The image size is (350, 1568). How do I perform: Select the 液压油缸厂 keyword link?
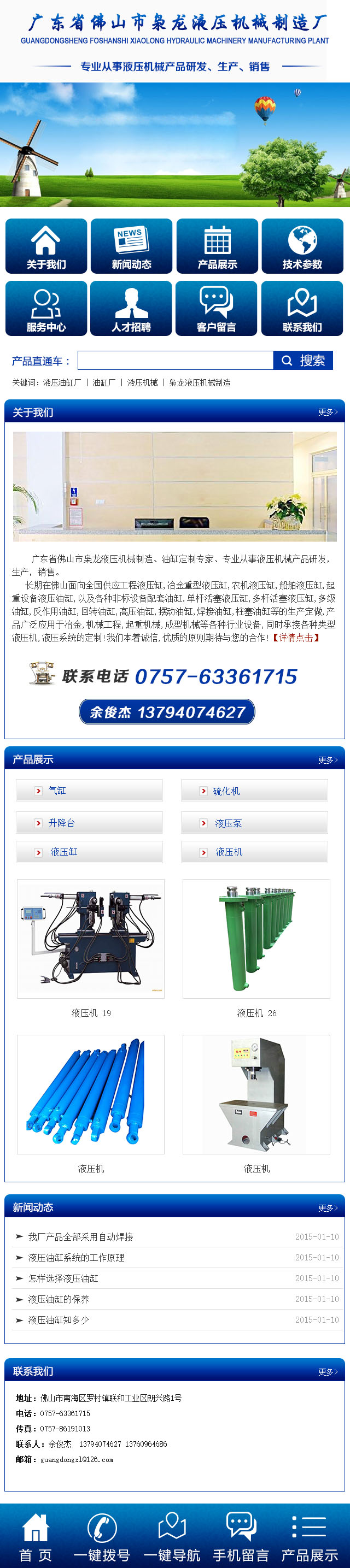[62, 383]
